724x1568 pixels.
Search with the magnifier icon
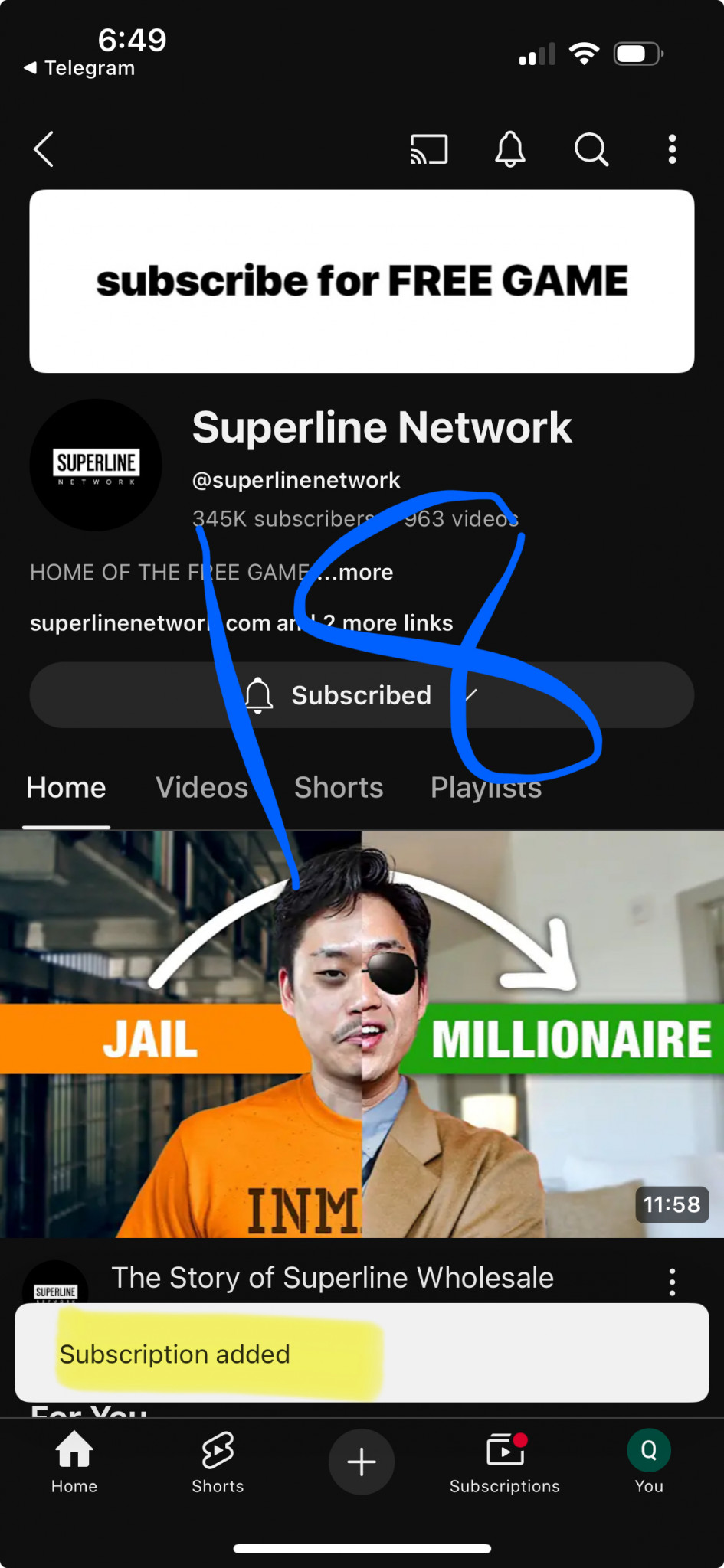point(591,149)
